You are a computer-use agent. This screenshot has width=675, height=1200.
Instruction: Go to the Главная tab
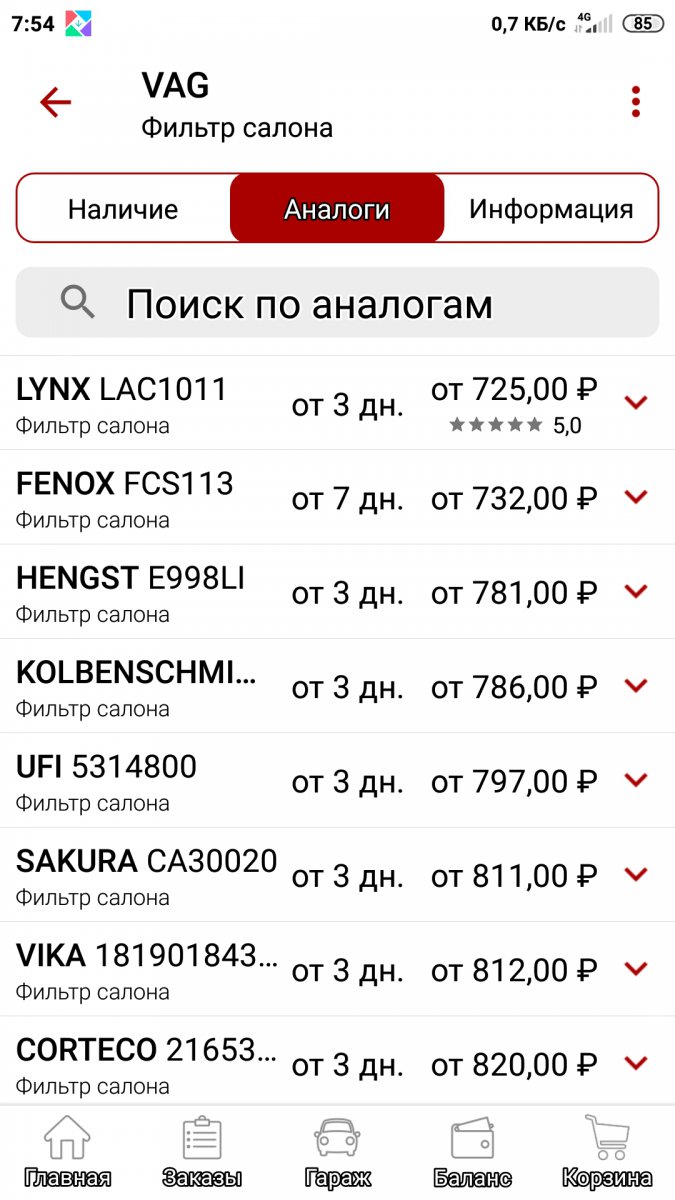68,1152
